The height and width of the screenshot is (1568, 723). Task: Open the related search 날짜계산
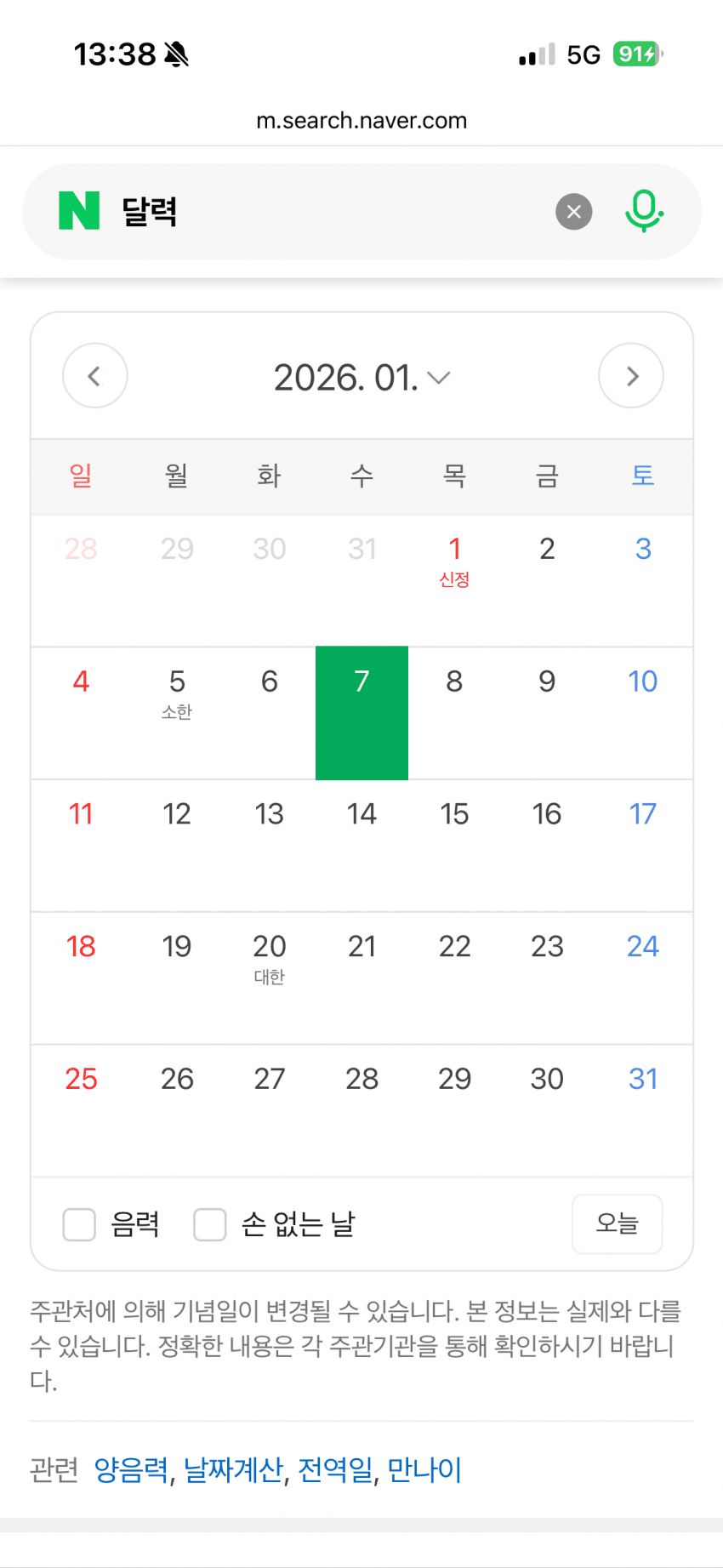click(x=233, y=1469)
